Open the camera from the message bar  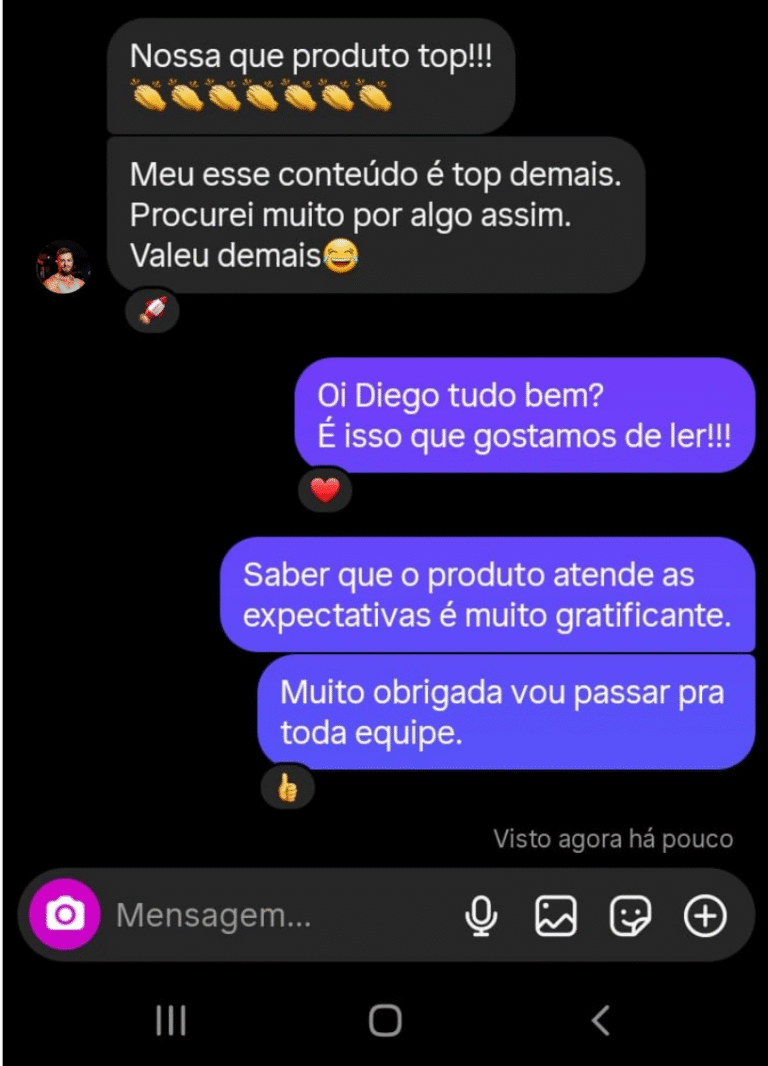65,914
